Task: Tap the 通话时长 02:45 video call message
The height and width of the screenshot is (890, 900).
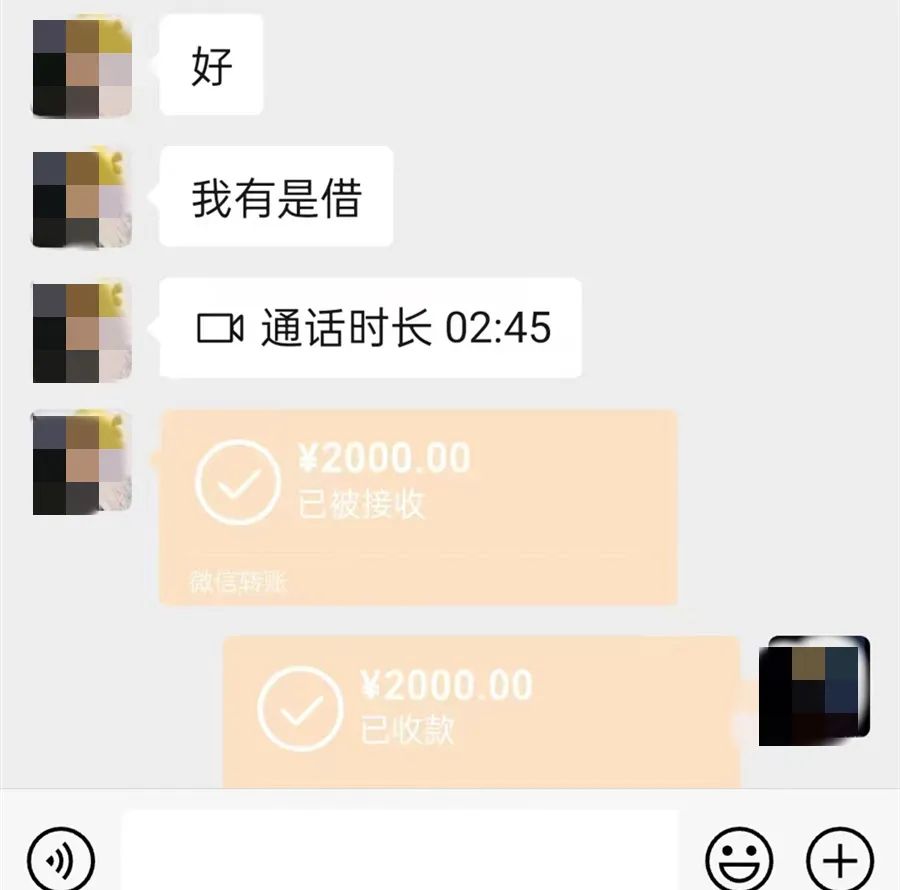Action: (x=371, y=328)
